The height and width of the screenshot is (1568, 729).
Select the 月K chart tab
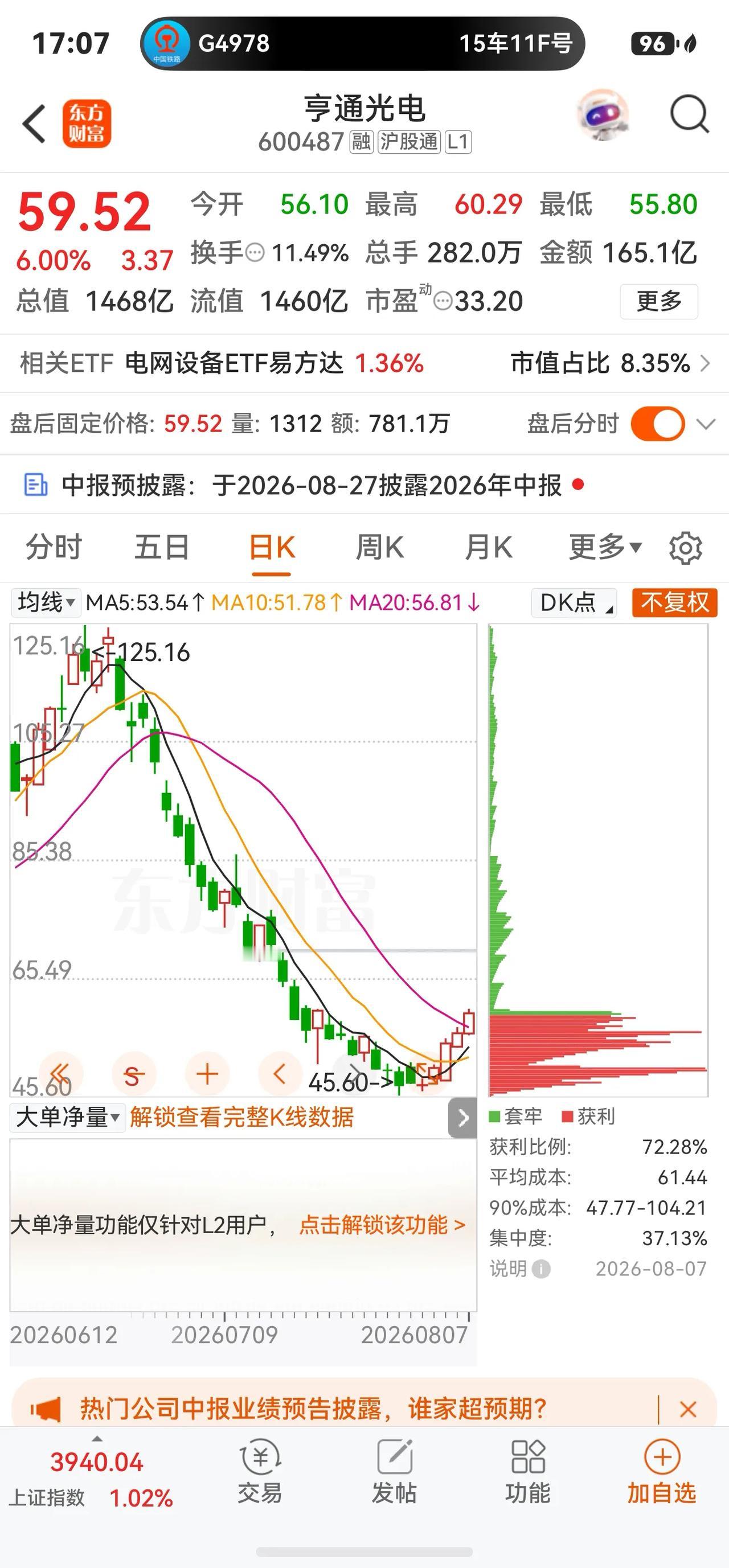[x=488, y=547]
